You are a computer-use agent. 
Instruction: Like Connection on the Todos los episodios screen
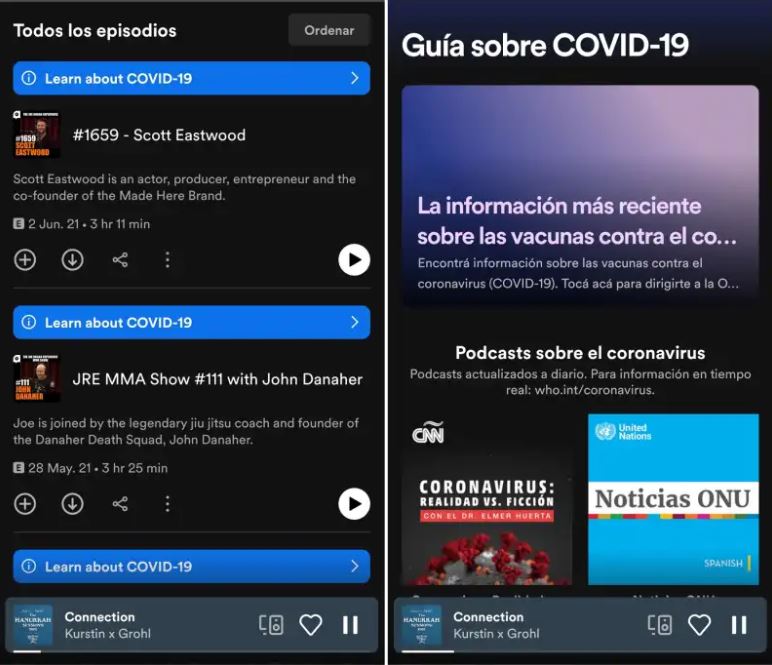coord(311,625)
